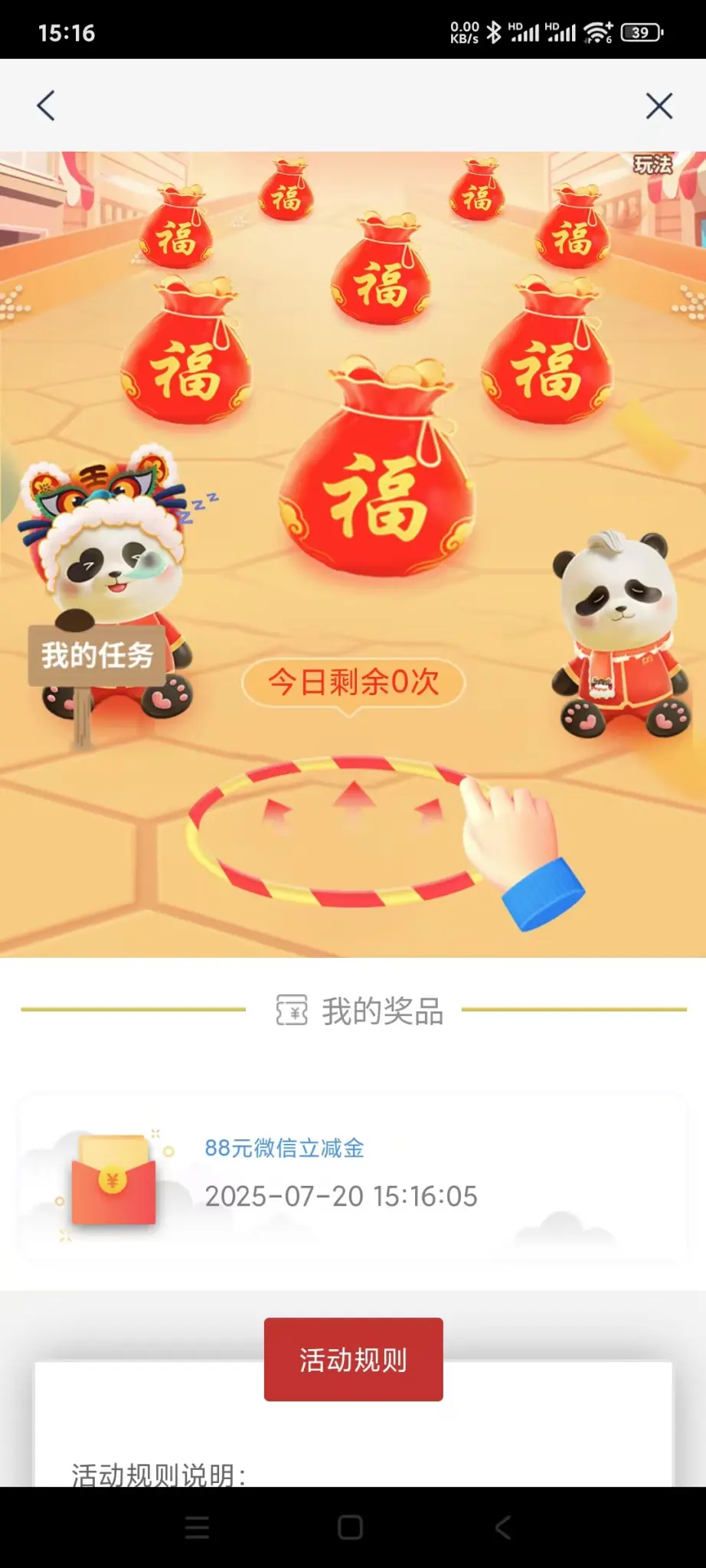
Task: Open the 88元微信立减金 prize card
Action: [x=352, y=1179]
